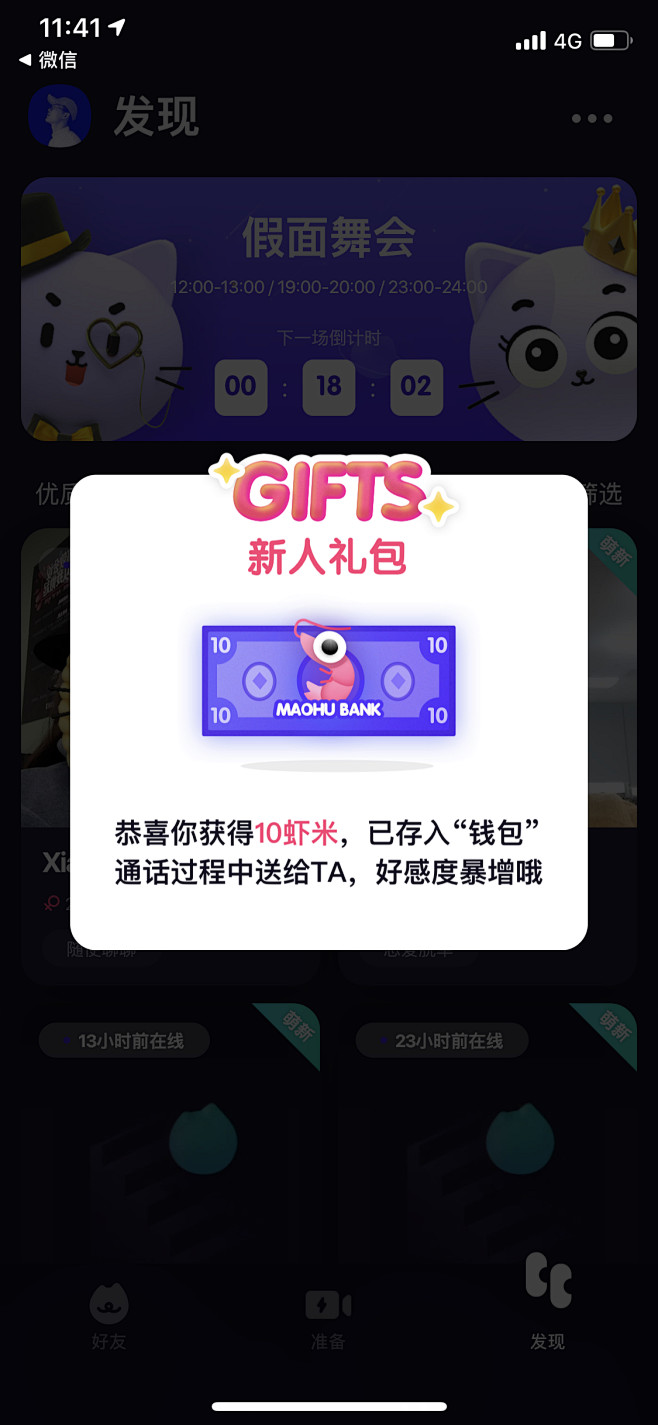The height and width of the screenshot is (1425, 658).
Task: Switch to the 准备 tab
Action: click(328, 1318)
